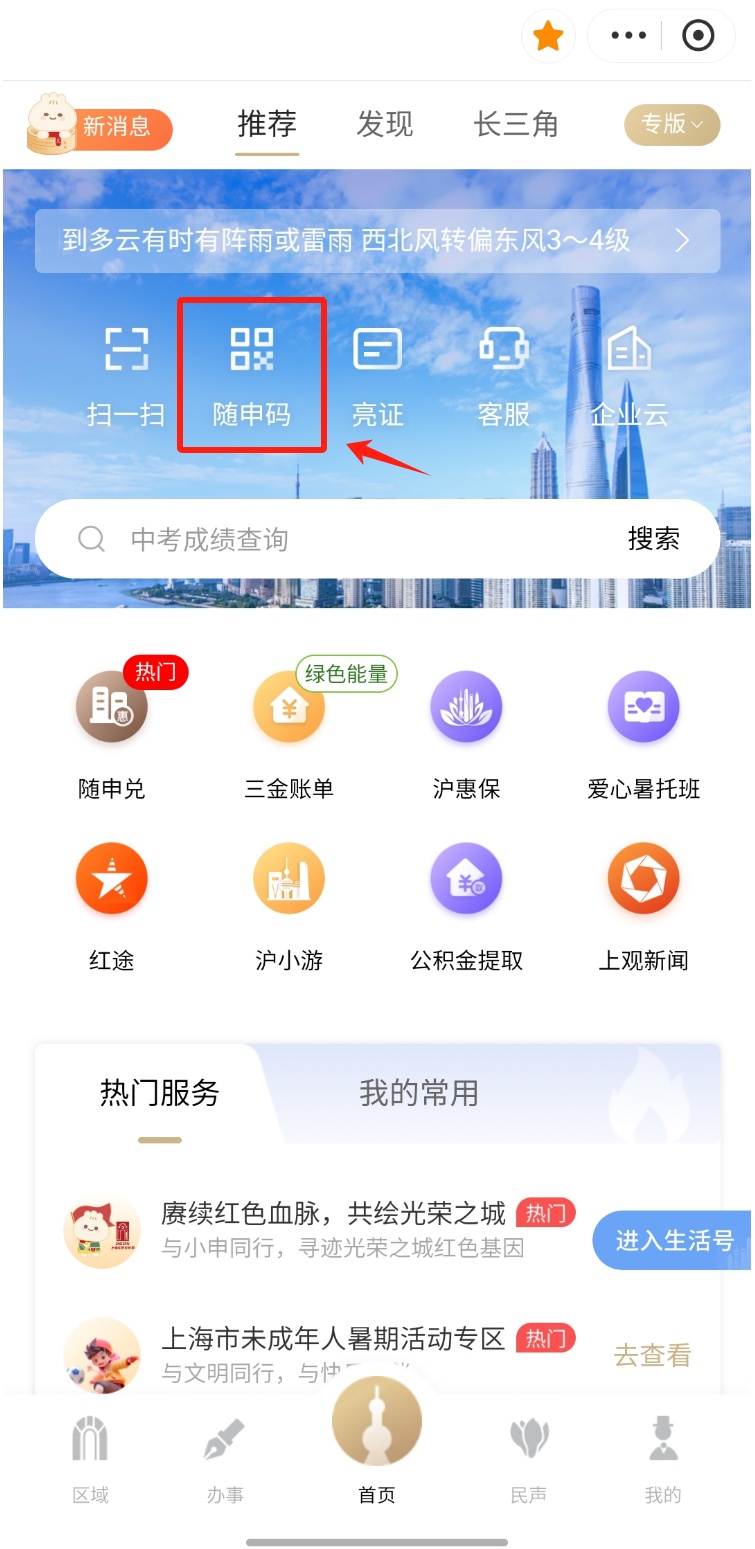This screenshot has height=1549, width=755.
Task: Switch to 我的常用 tab
Action: coord(419,1093)
